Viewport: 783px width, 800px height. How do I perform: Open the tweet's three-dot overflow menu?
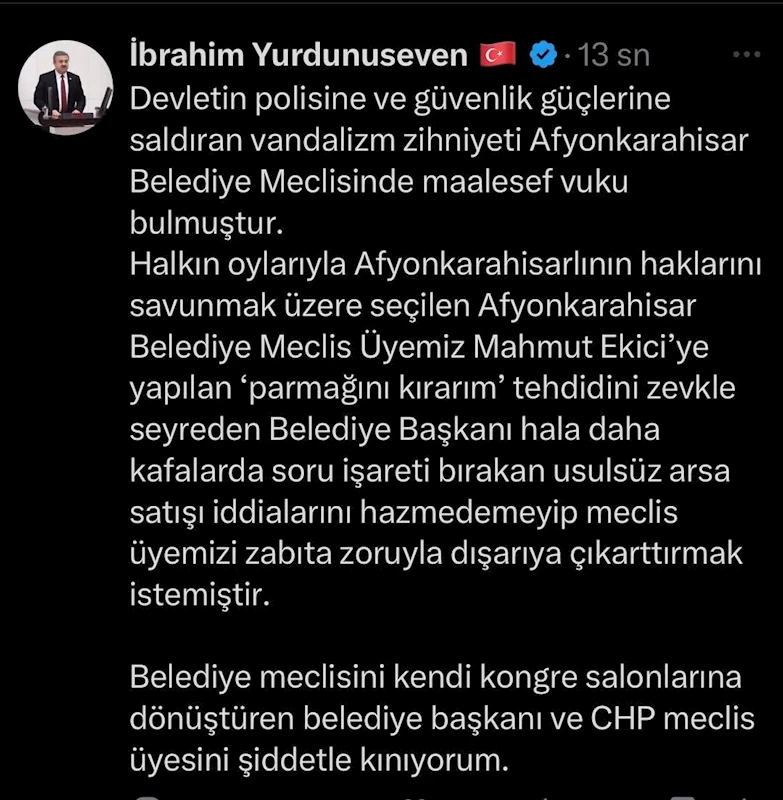(x=745, y=54)
